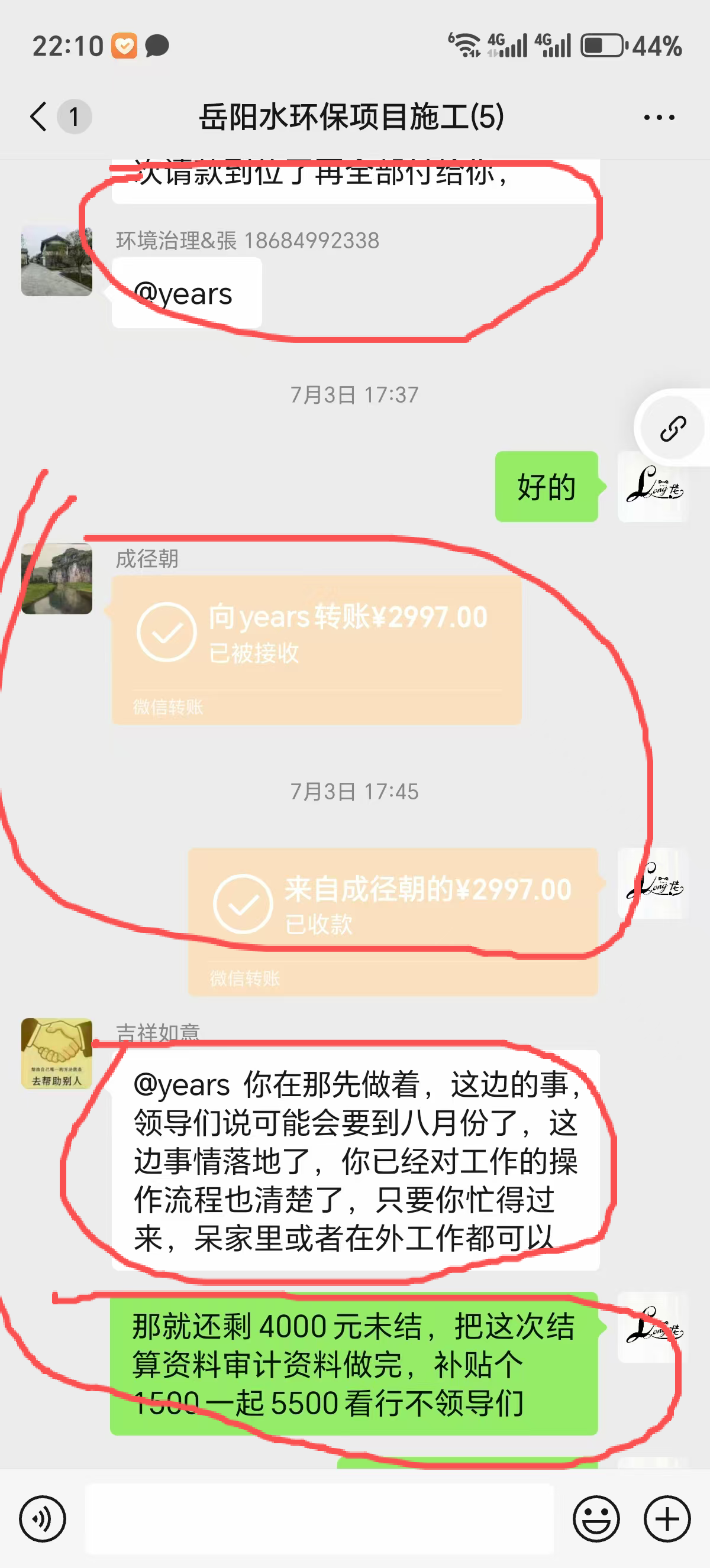Tap the floating link icon

point(672,429)
